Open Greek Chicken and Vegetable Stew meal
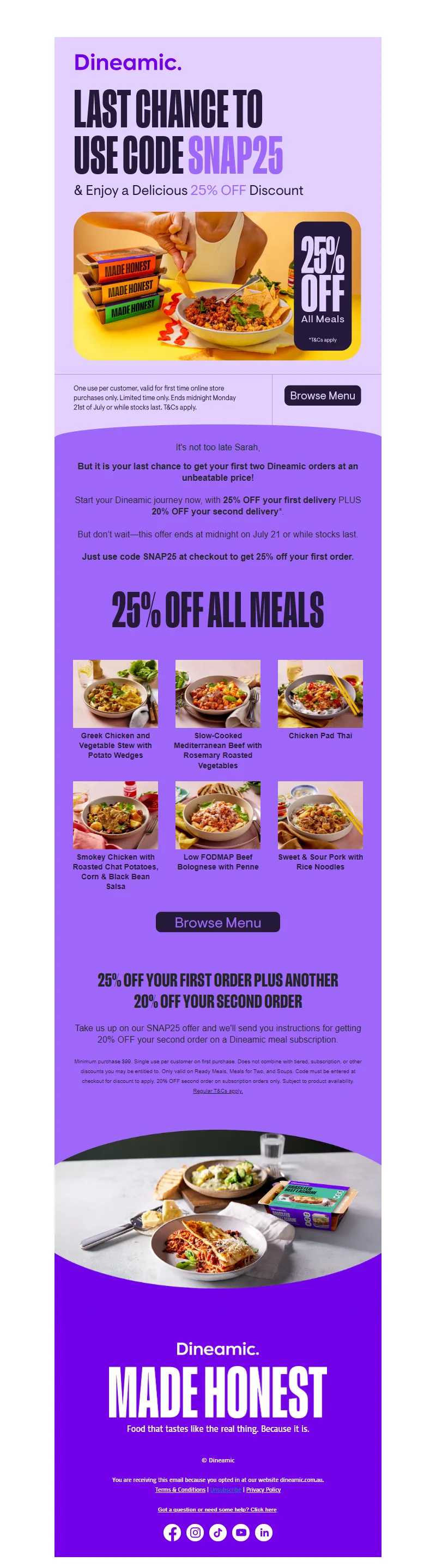Viewport: 436px width, 1568px height. [x=115, y=694]
